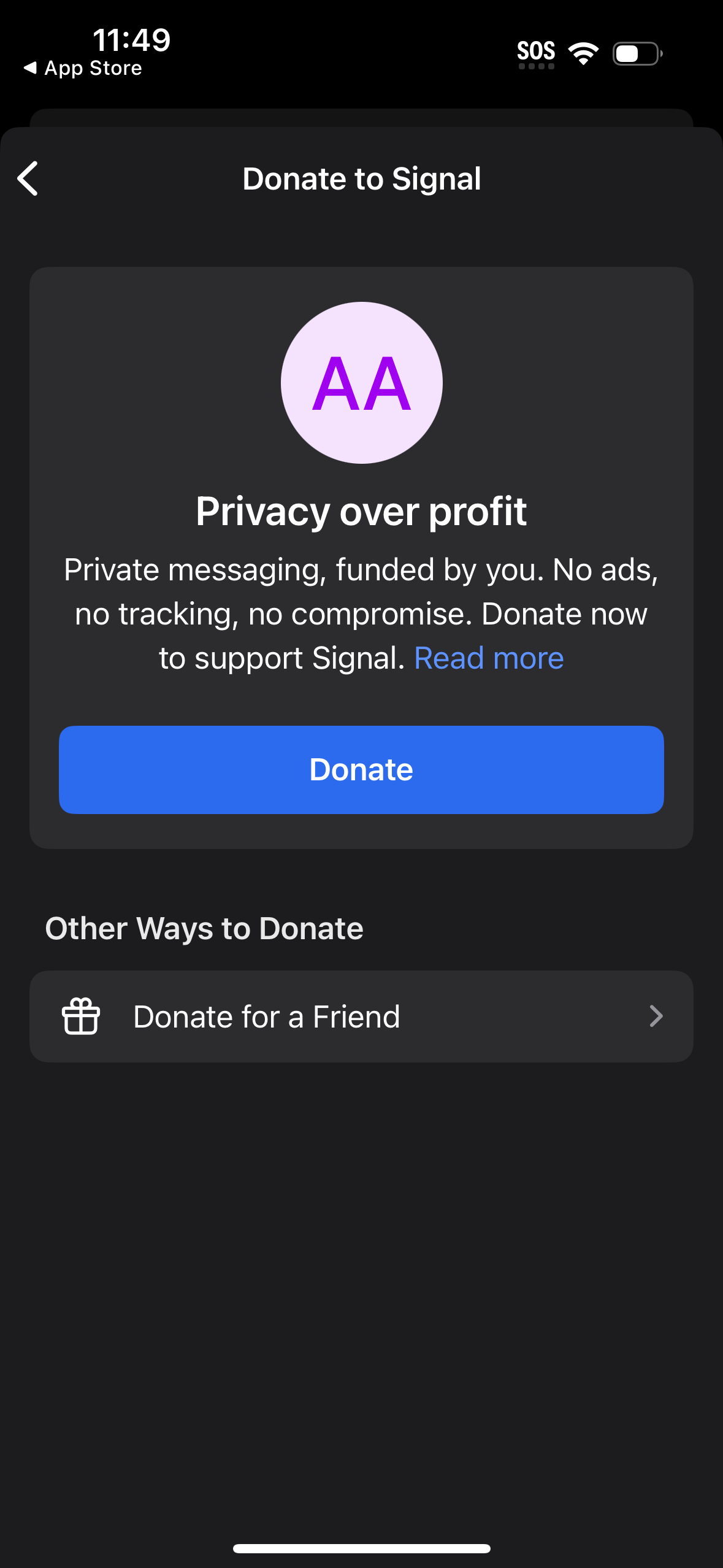Tap the pink circle around the AA initials
This screenshot has width=723, height=1568.
click(x=361, y=380)
